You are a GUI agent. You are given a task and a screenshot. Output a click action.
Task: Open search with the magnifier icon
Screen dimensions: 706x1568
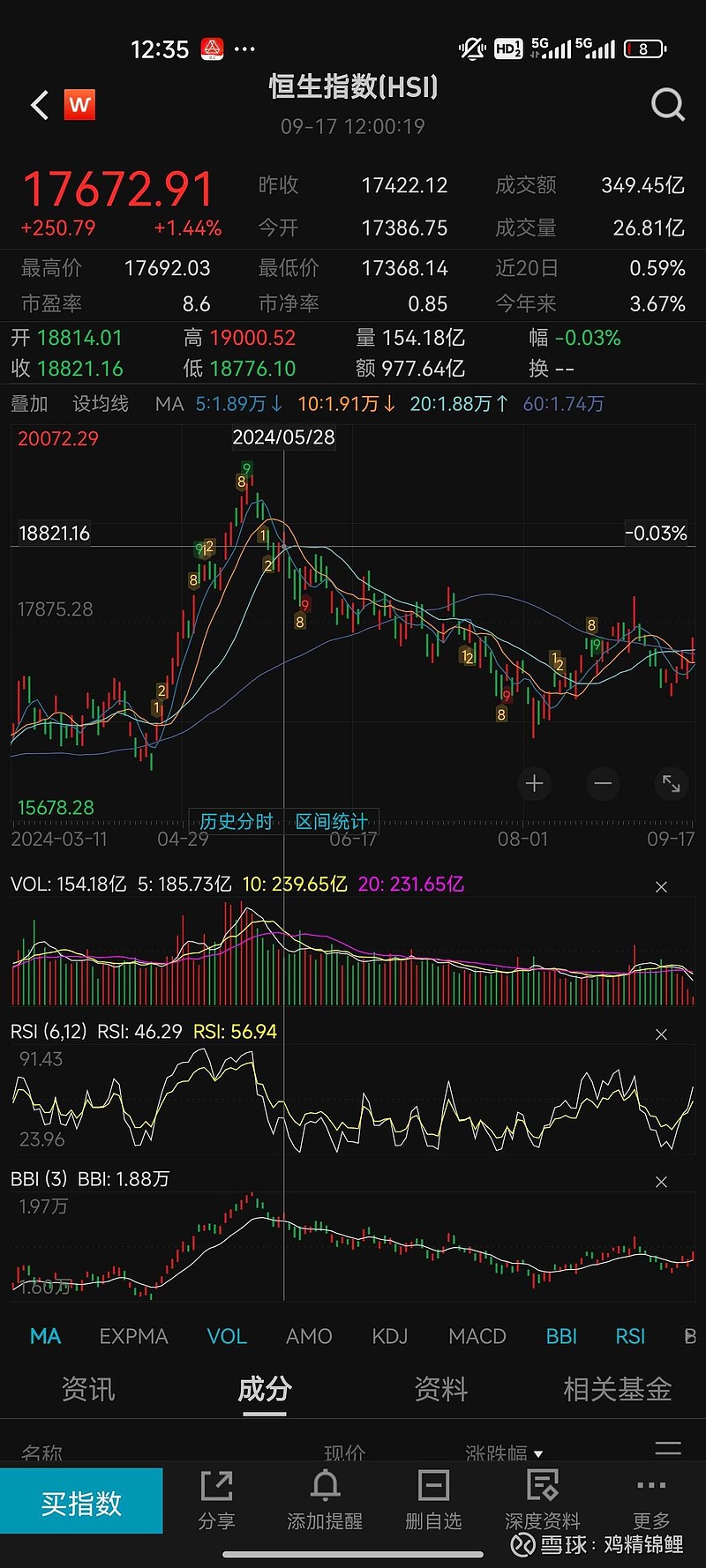(x=667, y=105)
